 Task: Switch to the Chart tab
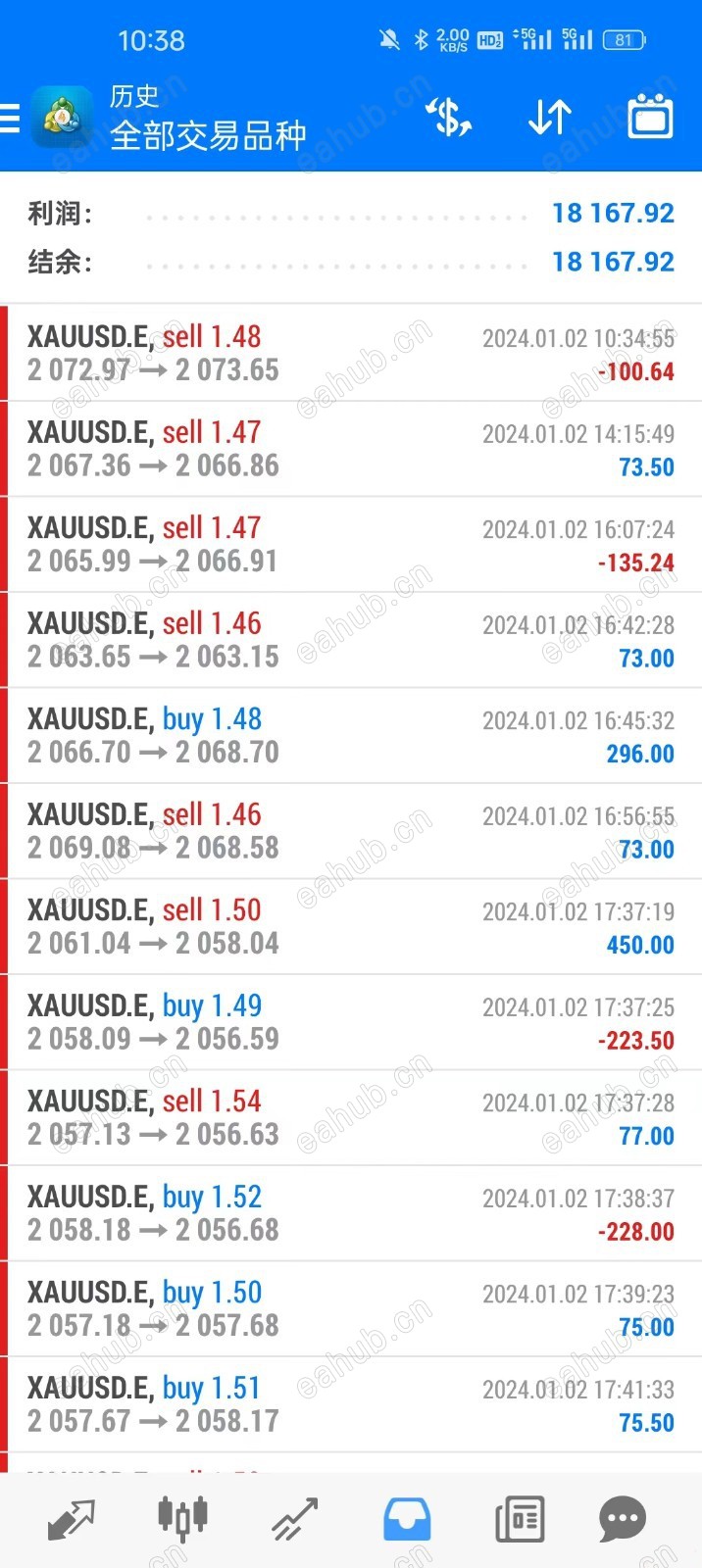[x=182, y=1519]
